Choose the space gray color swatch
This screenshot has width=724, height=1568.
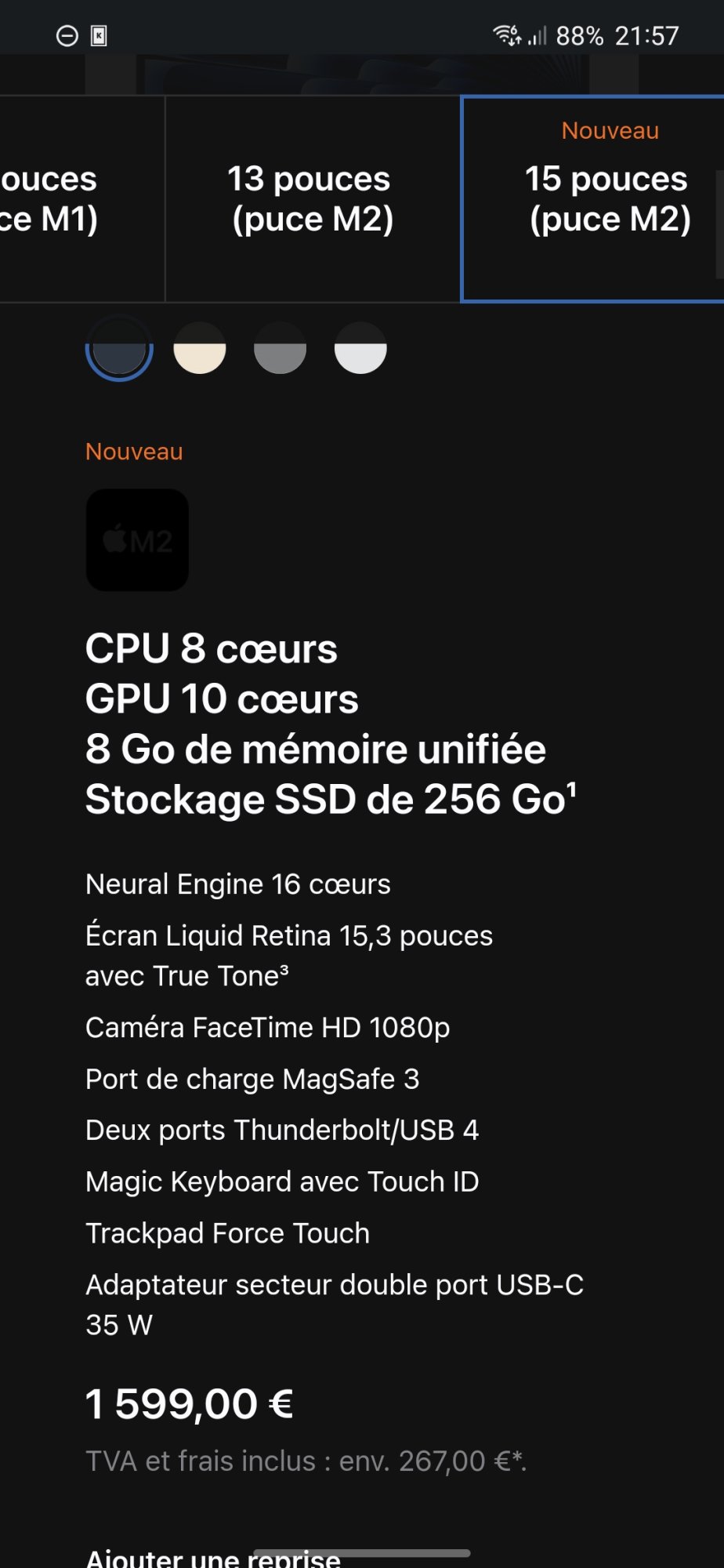tap(280, 348)
